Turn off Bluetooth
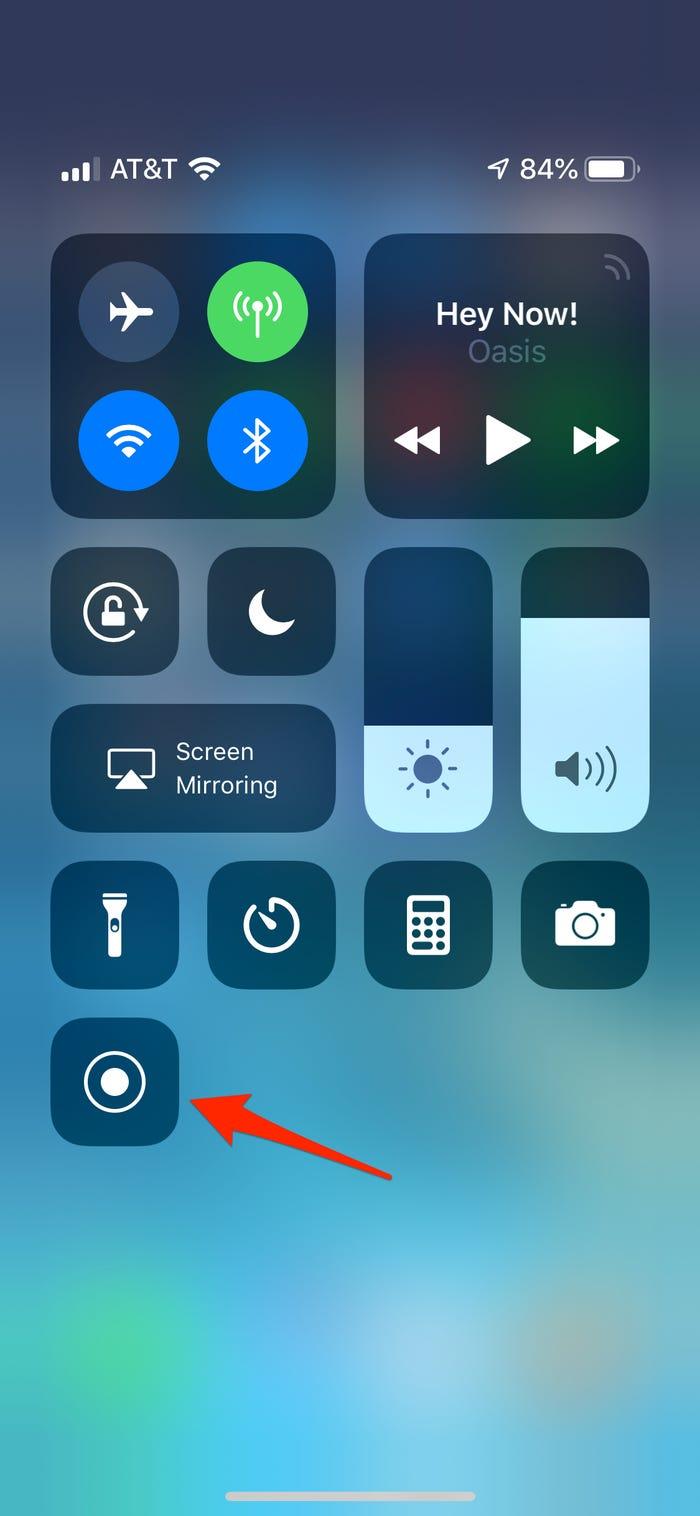The width and height of the screenshot is (700, 1516). point(257,440)
